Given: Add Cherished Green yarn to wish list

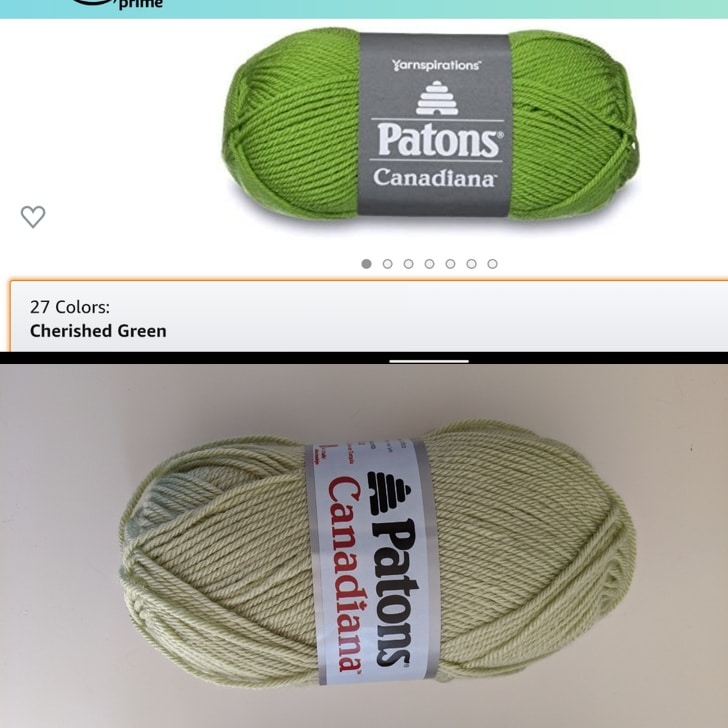Looking at the screenshot, I should [33, 216].
